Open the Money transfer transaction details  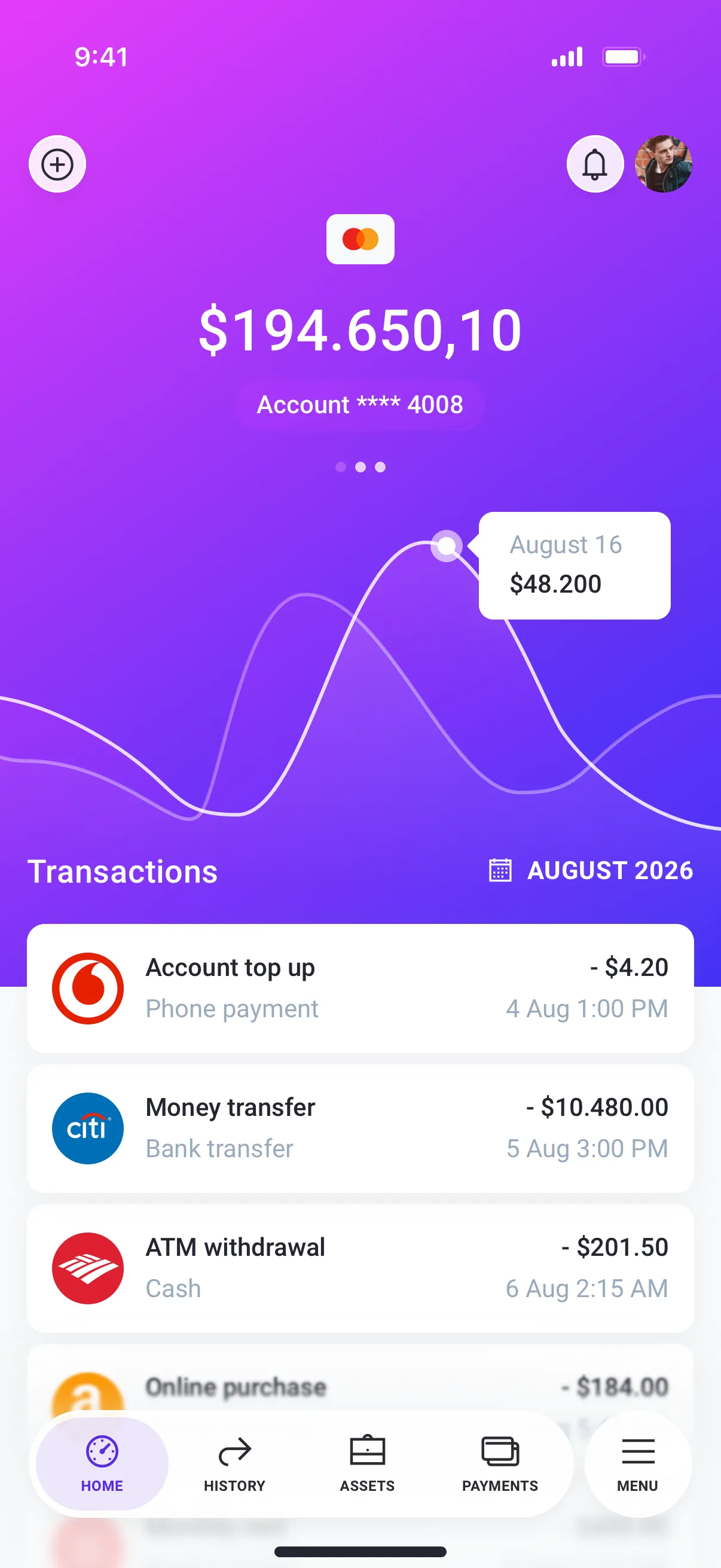[x=359, y=1127]
